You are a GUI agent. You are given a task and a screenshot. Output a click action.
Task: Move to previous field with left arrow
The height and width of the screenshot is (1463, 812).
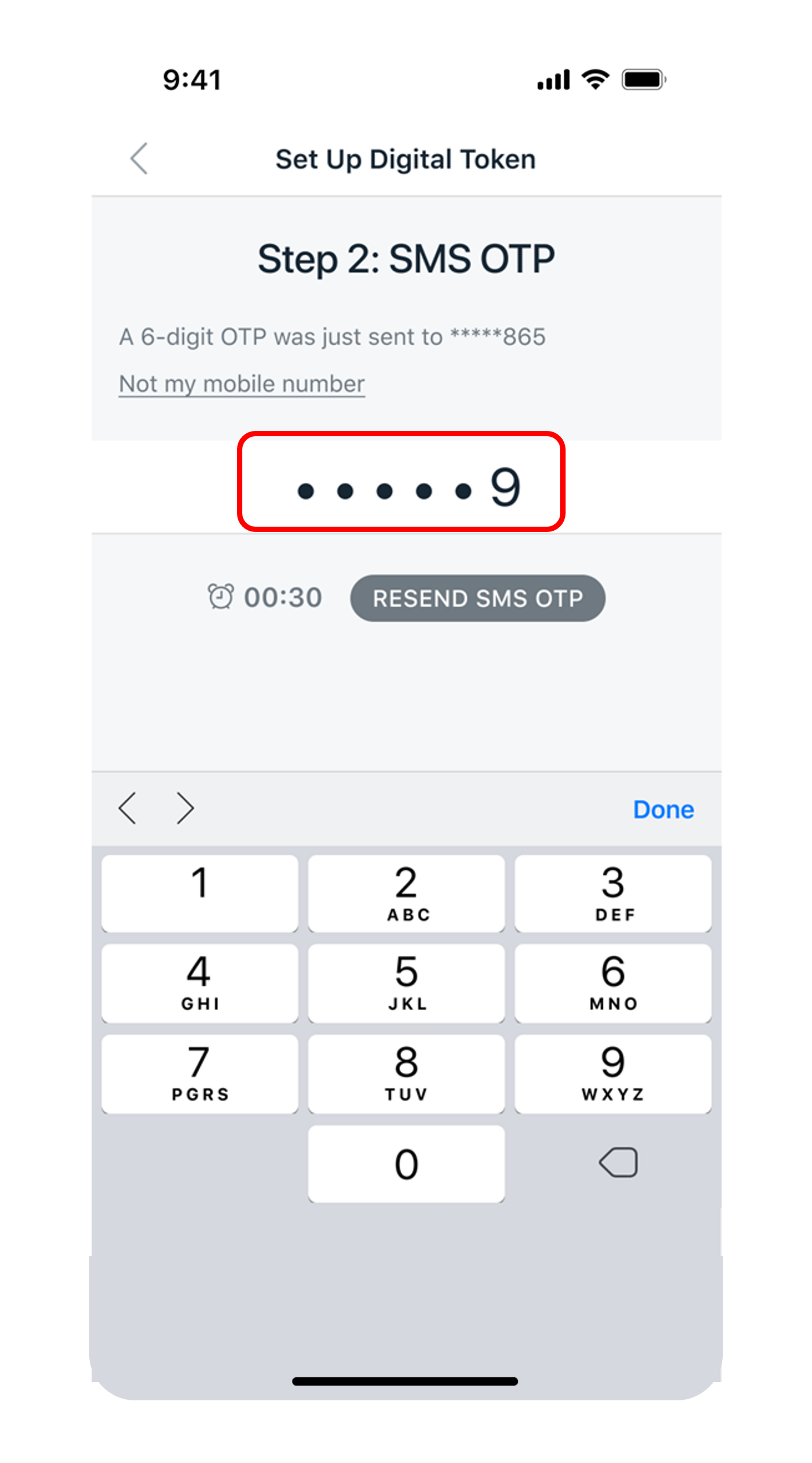click(x=128, y=808)
